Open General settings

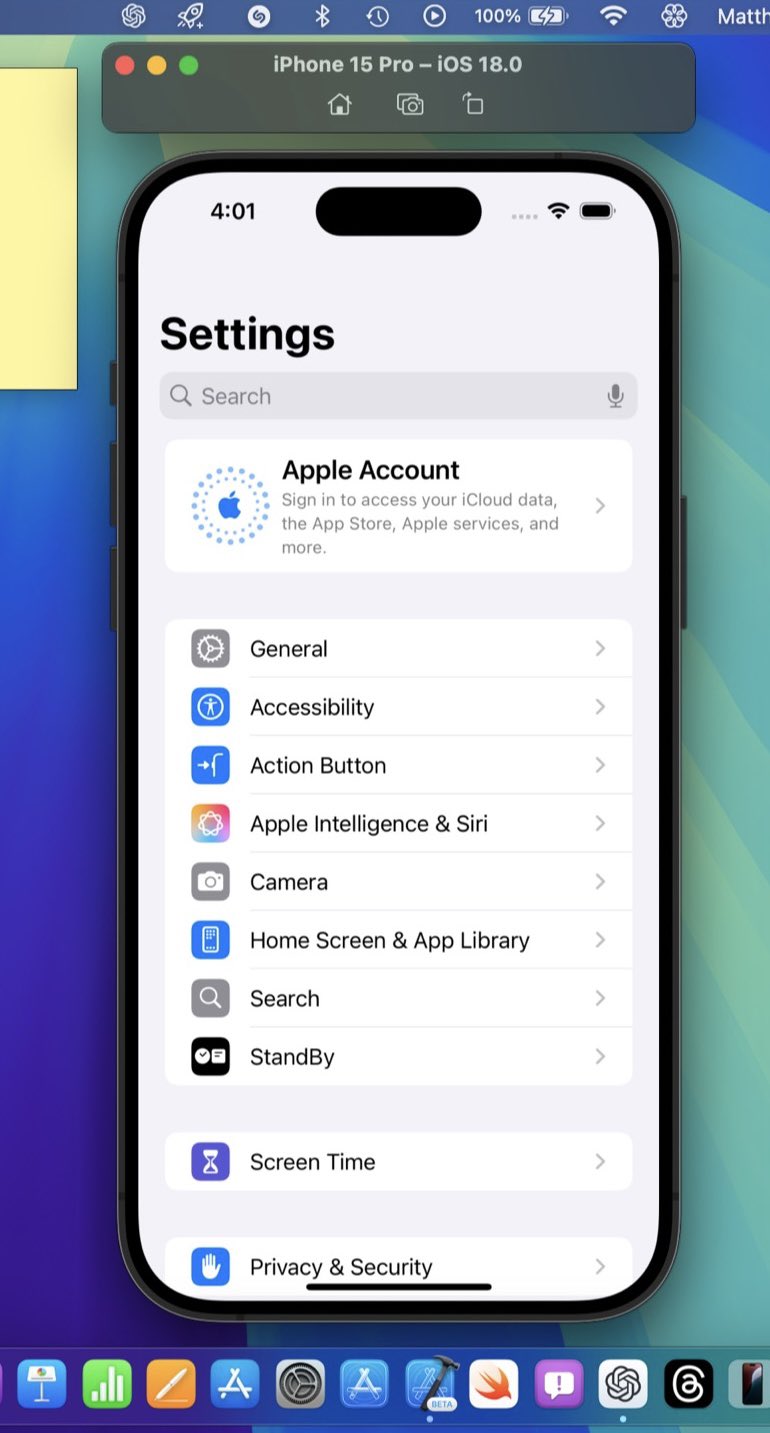coord(398,649)
